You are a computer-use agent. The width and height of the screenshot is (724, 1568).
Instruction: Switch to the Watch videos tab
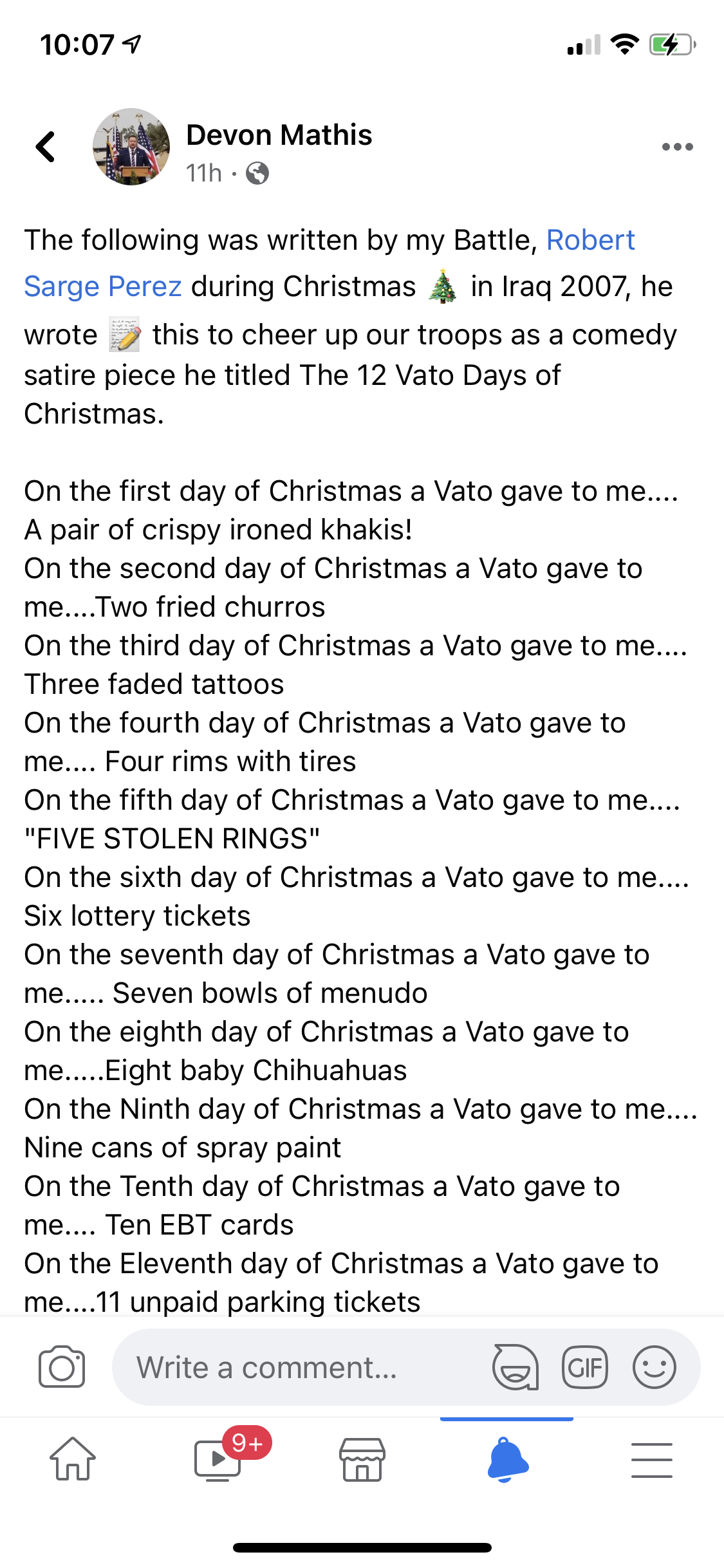coord(219,1459)
